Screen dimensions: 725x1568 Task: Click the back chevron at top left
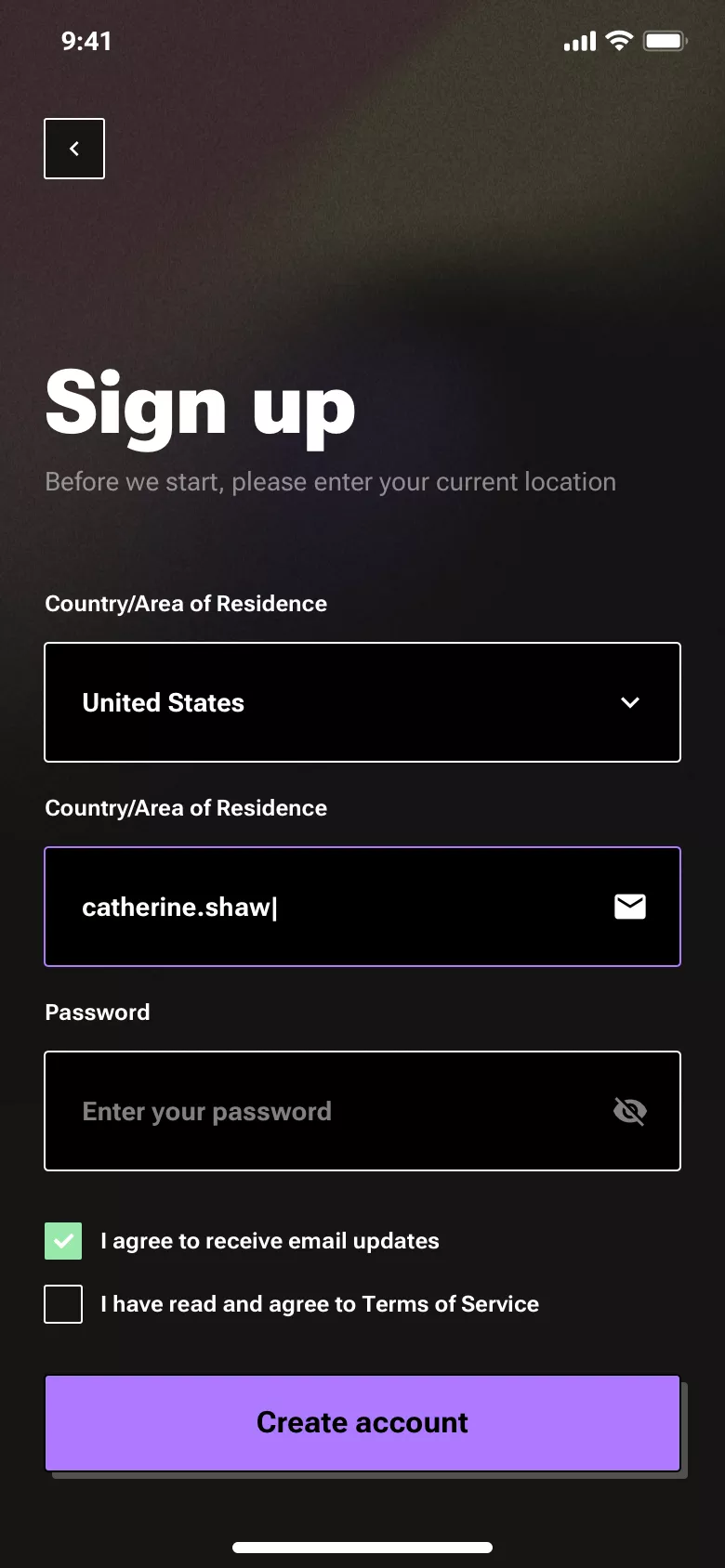pyautogui.click(x=74, y=149)
